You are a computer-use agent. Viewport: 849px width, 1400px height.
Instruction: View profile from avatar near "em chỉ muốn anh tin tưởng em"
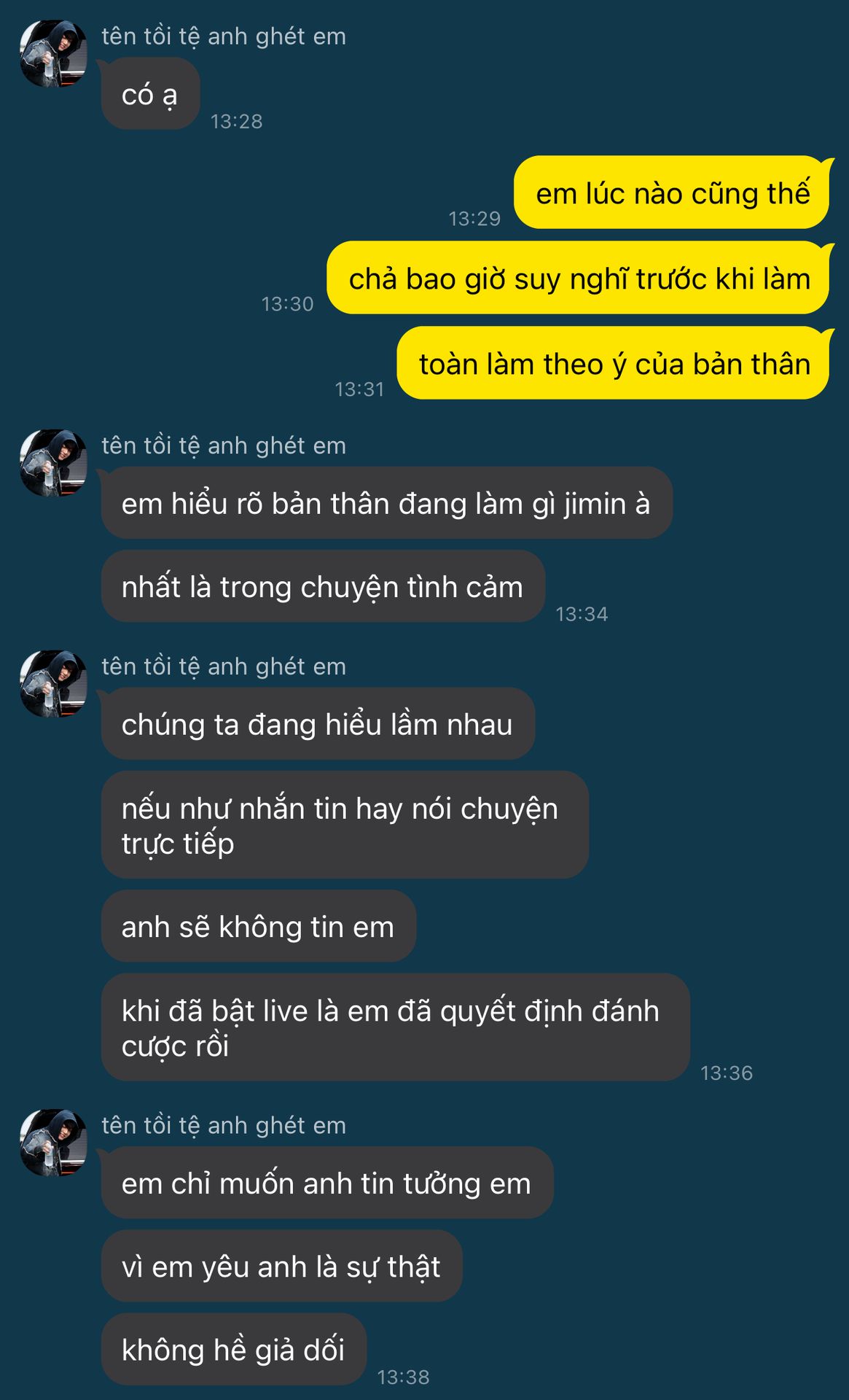[x=53, y=1143]
